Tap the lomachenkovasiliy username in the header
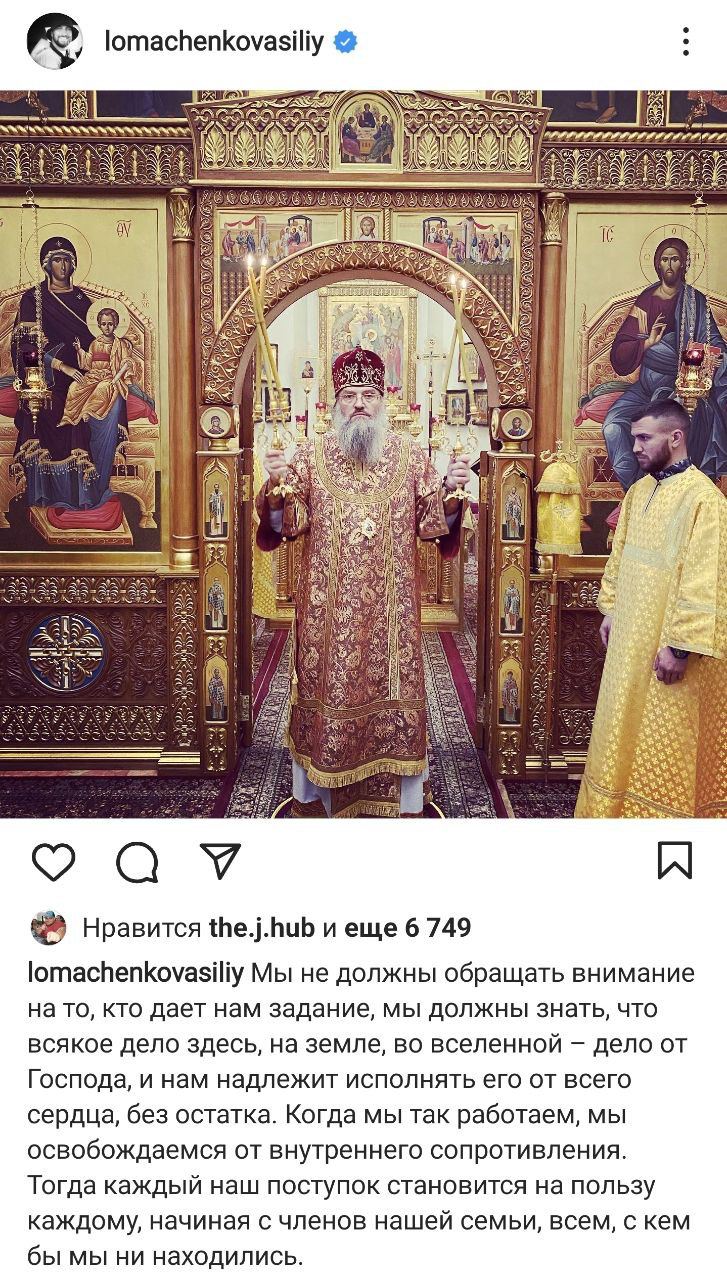The width and height of the screenshot is (727, 1280). (x=214, y=42)
